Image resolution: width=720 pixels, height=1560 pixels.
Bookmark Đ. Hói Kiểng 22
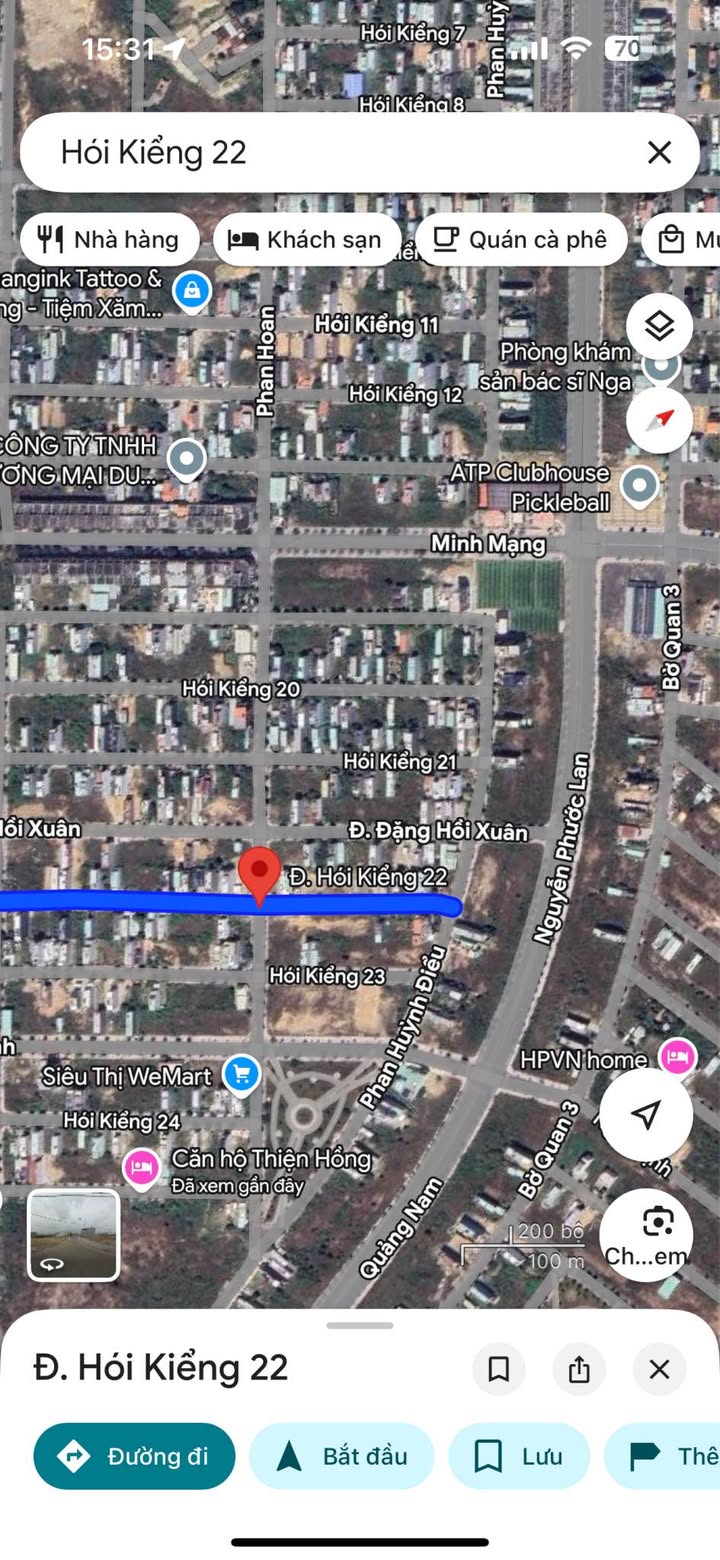[x=499, y=1369]
